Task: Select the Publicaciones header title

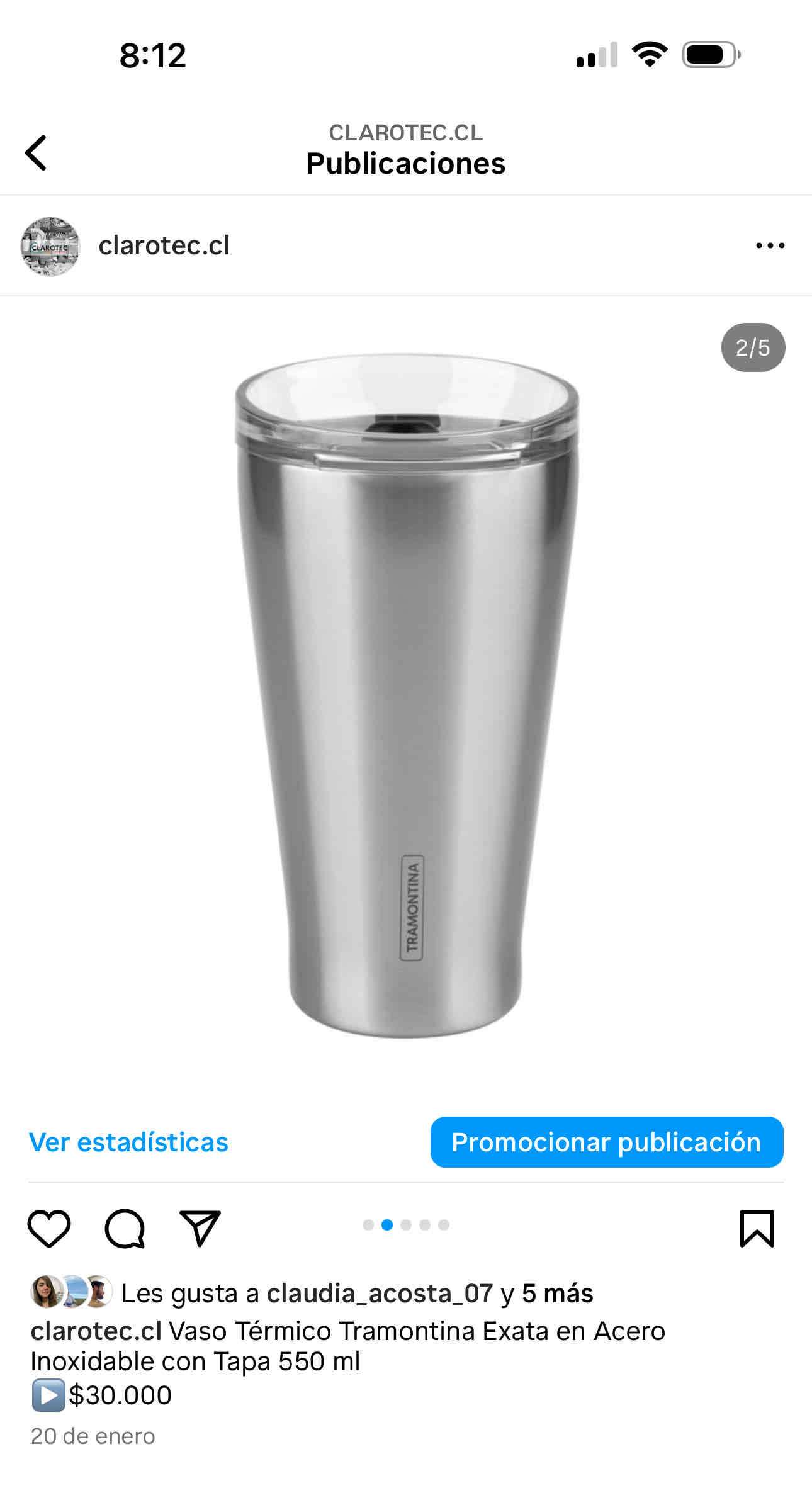Action: (406, 161)
